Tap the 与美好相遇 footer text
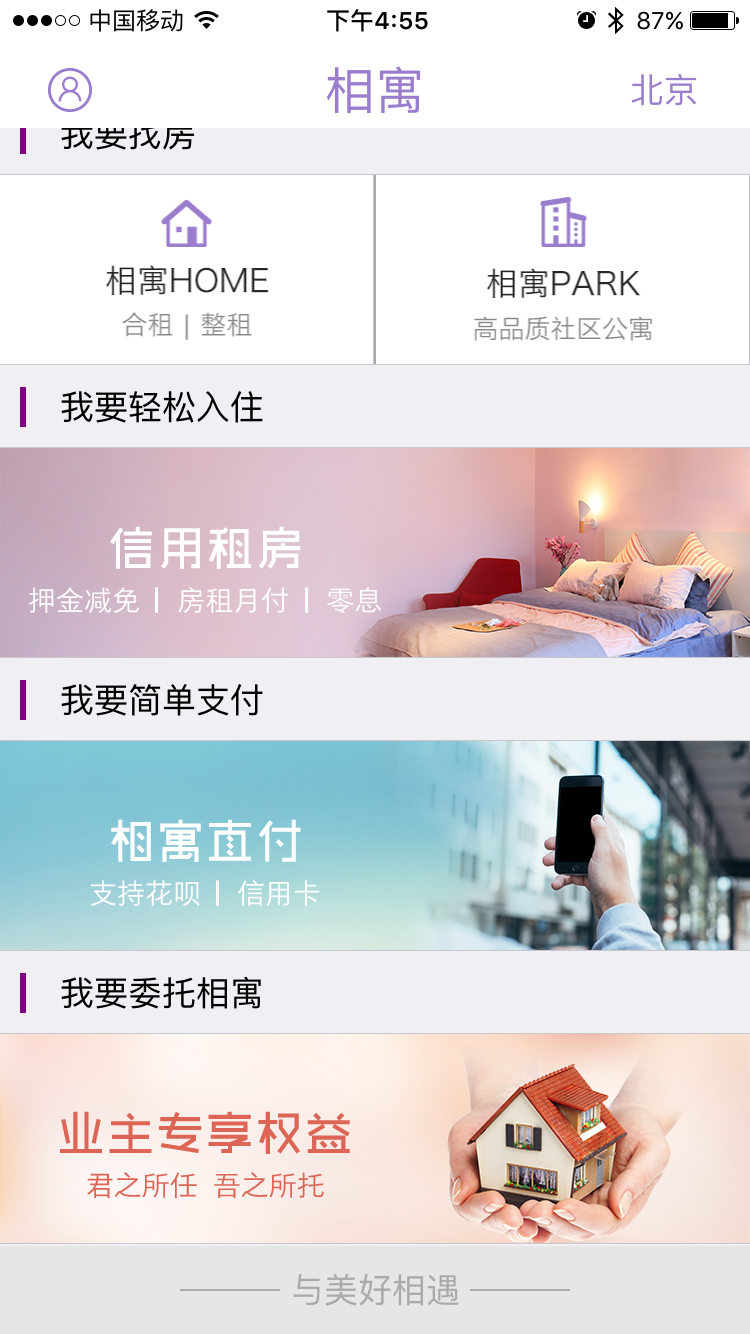The height and width of the screenshot is (1334, 750). [x=375, y=1291]
